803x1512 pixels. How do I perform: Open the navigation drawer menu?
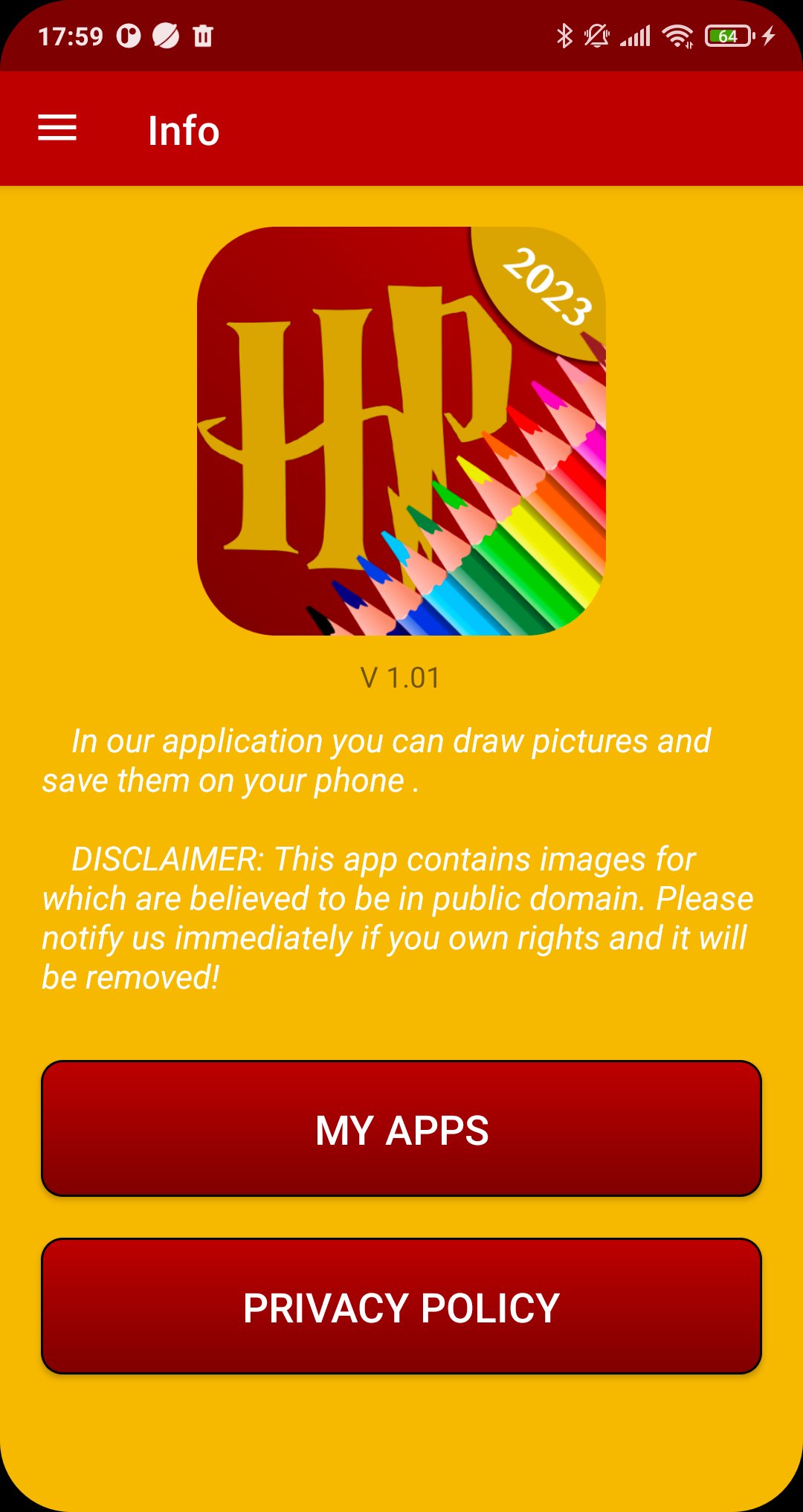[x=59, y=128]
